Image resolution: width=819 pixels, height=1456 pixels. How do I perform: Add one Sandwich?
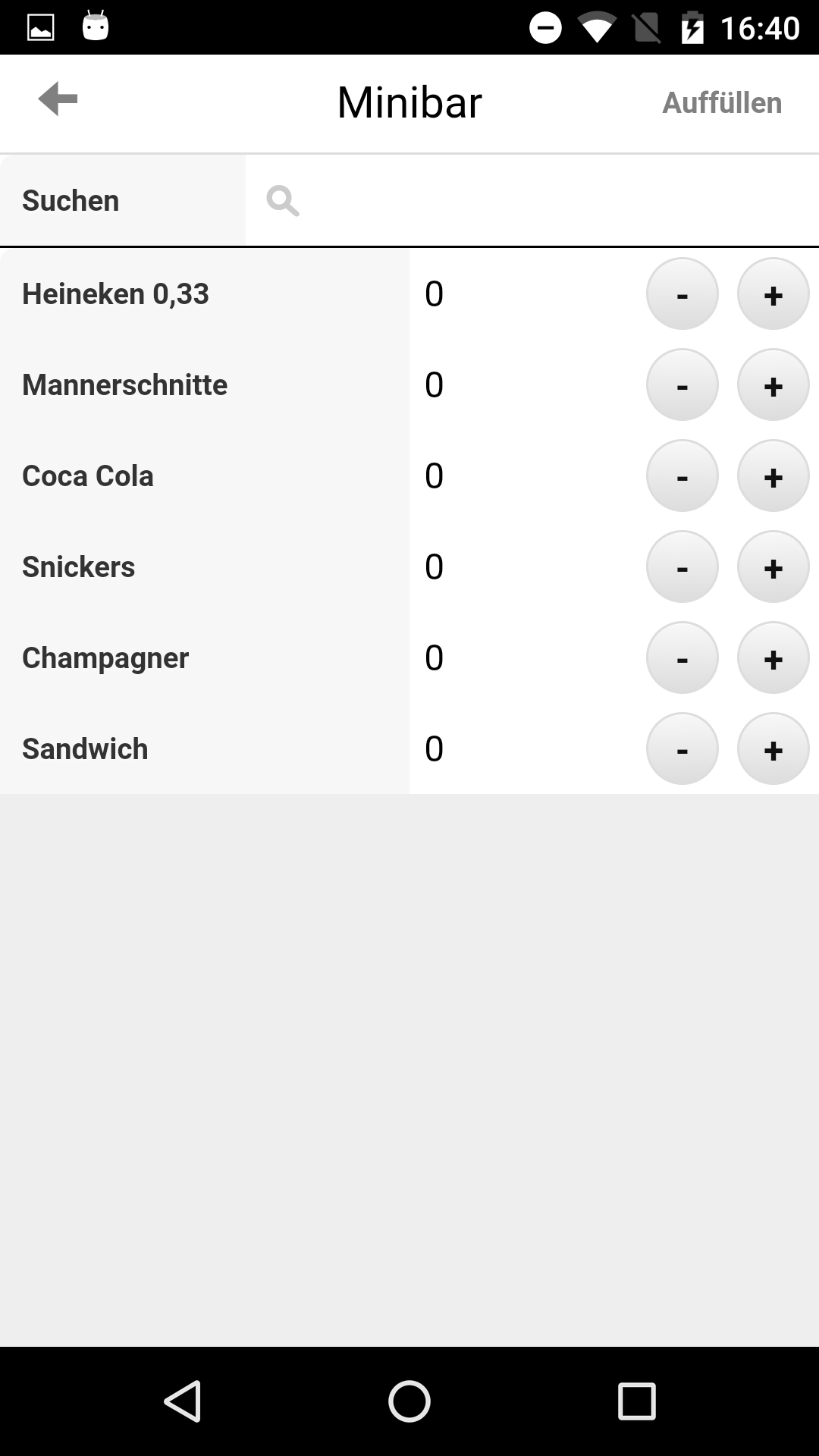pos(773,749)
